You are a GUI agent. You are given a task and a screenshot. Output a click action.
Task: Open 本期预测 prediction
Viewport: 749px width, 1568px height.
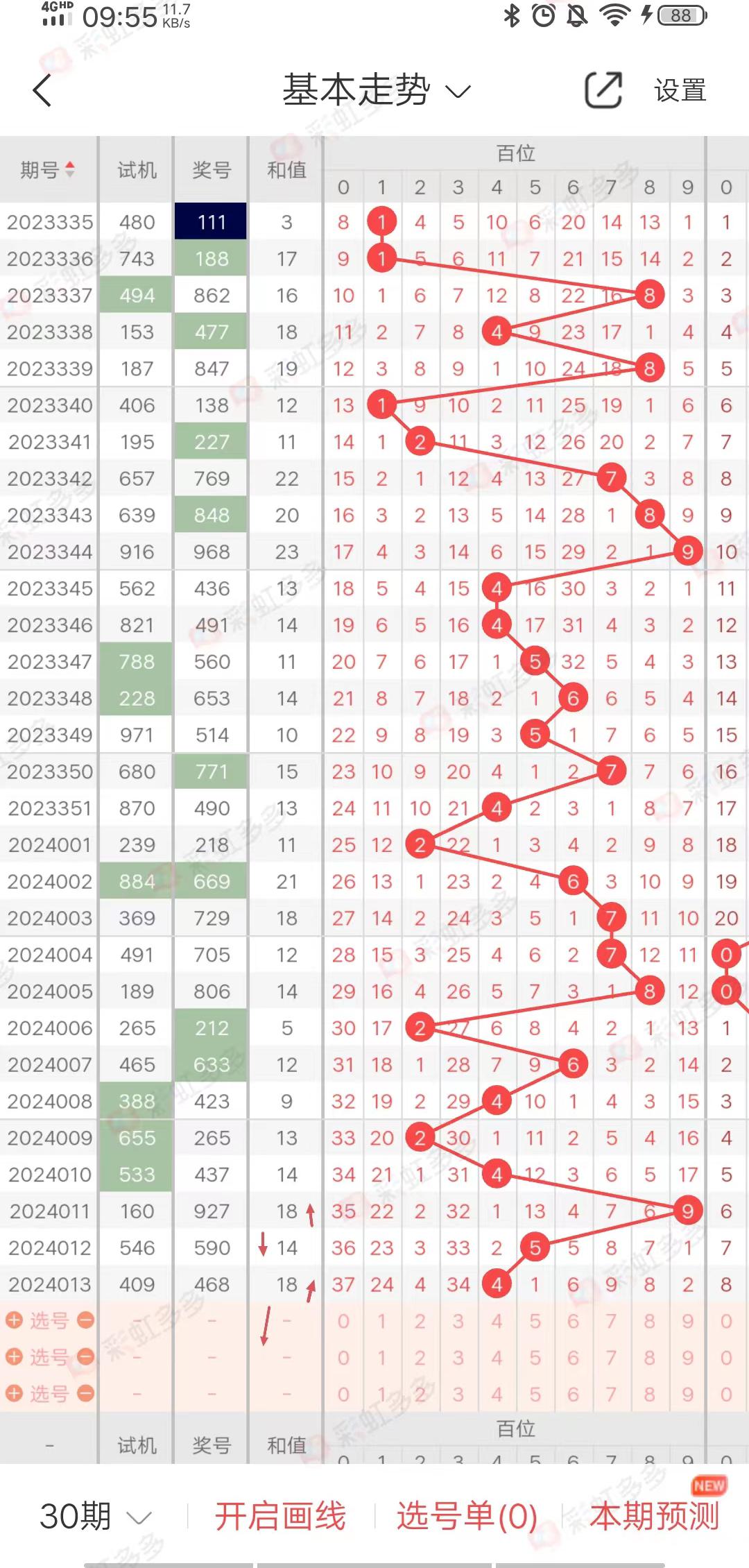click(654, 1516)
